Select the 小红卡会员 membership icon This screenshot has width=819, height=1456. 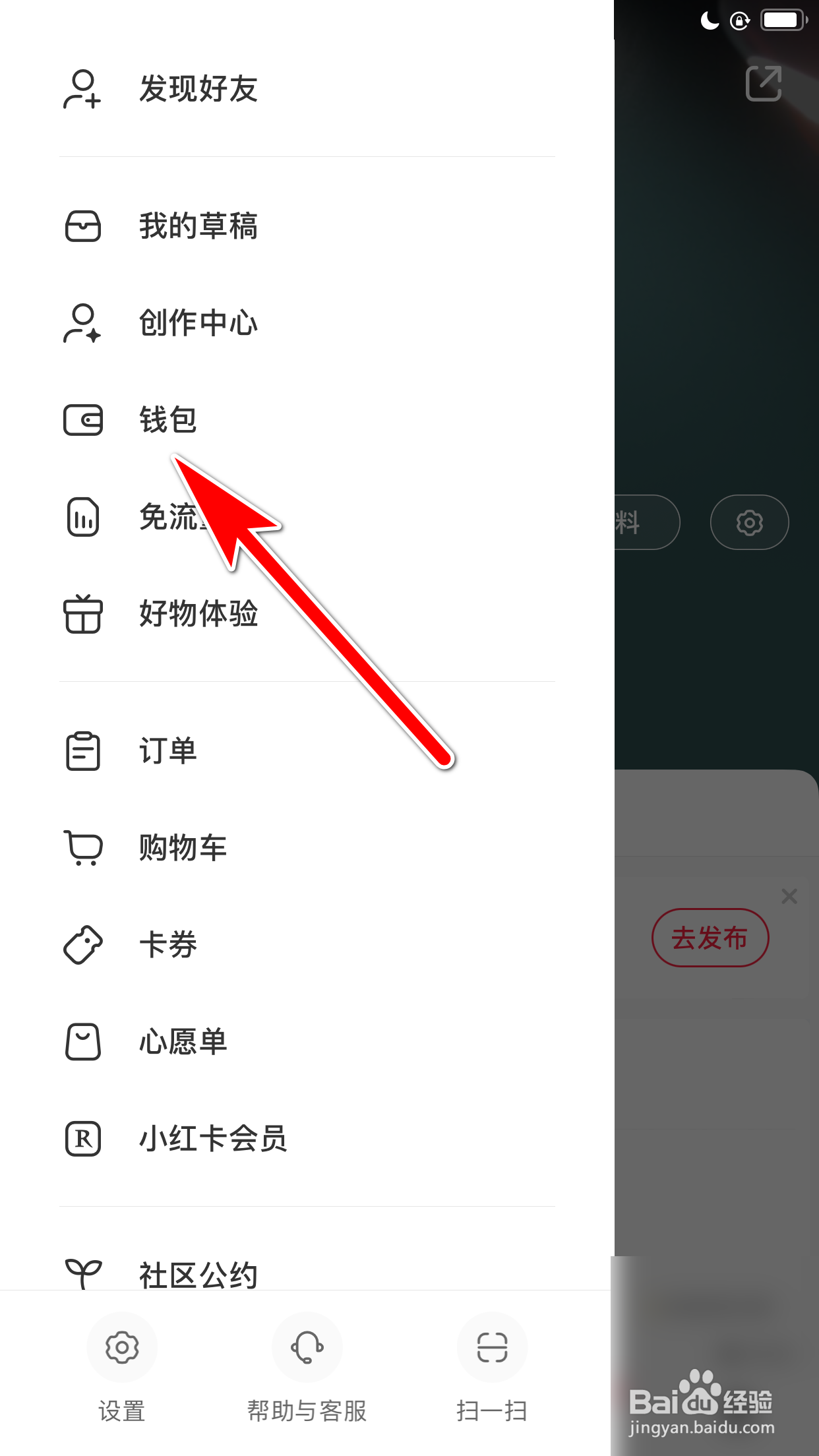(82, 1138)
